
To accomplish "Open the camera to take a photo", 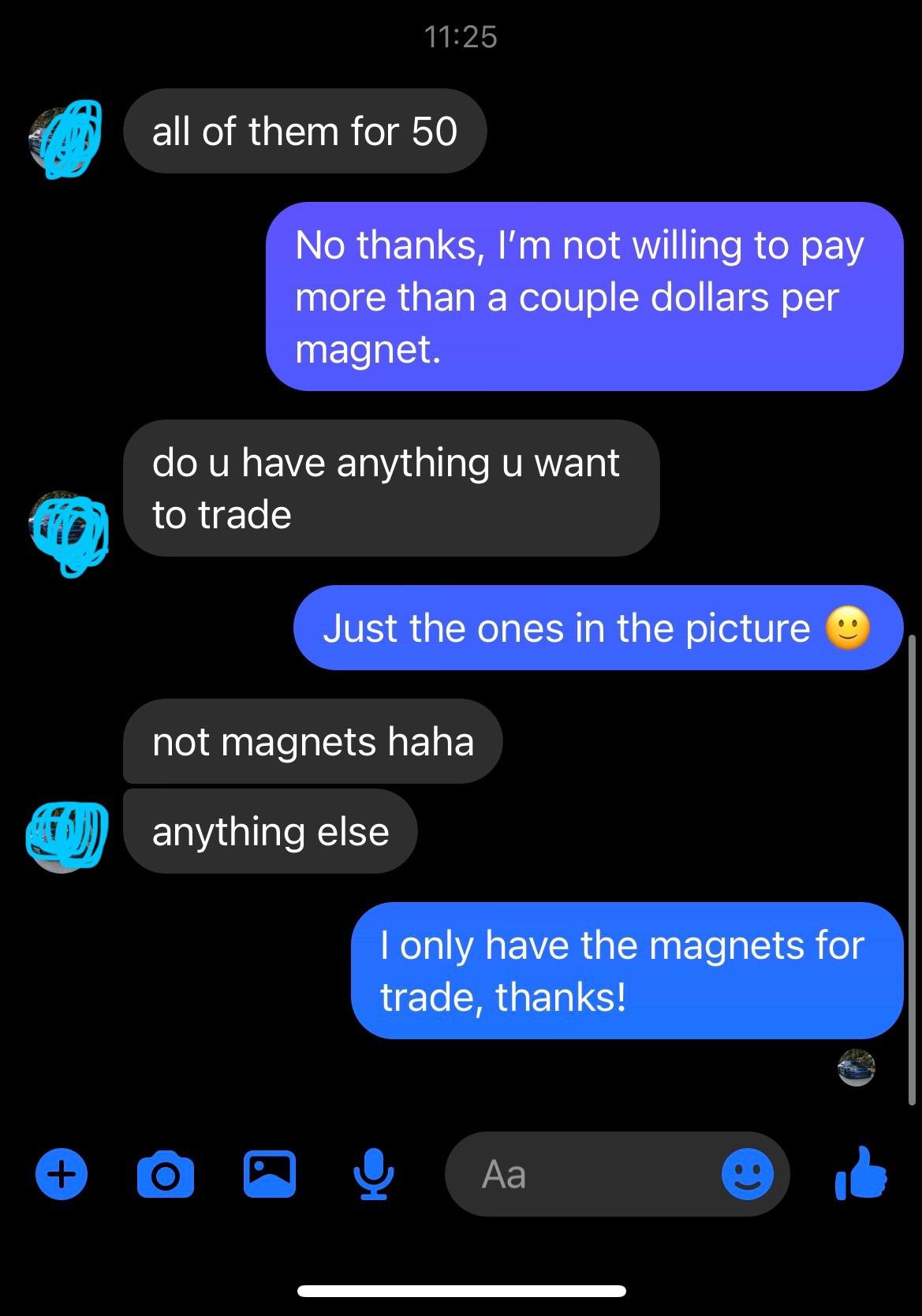I will pyautogui.click(x=165, y=1175).
